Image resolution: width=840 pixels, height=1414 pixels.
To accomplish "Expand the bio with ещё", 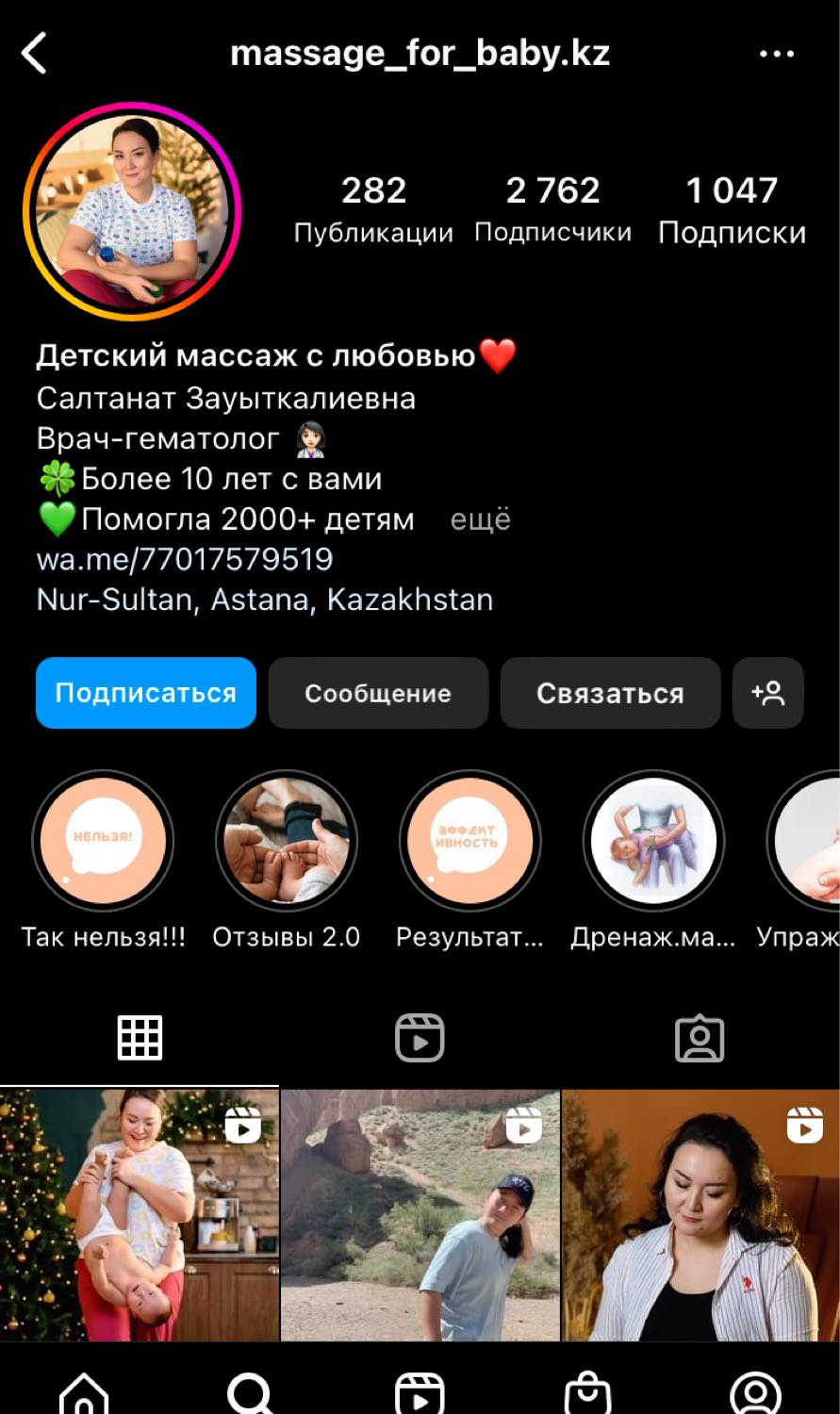I will (481, 519).
